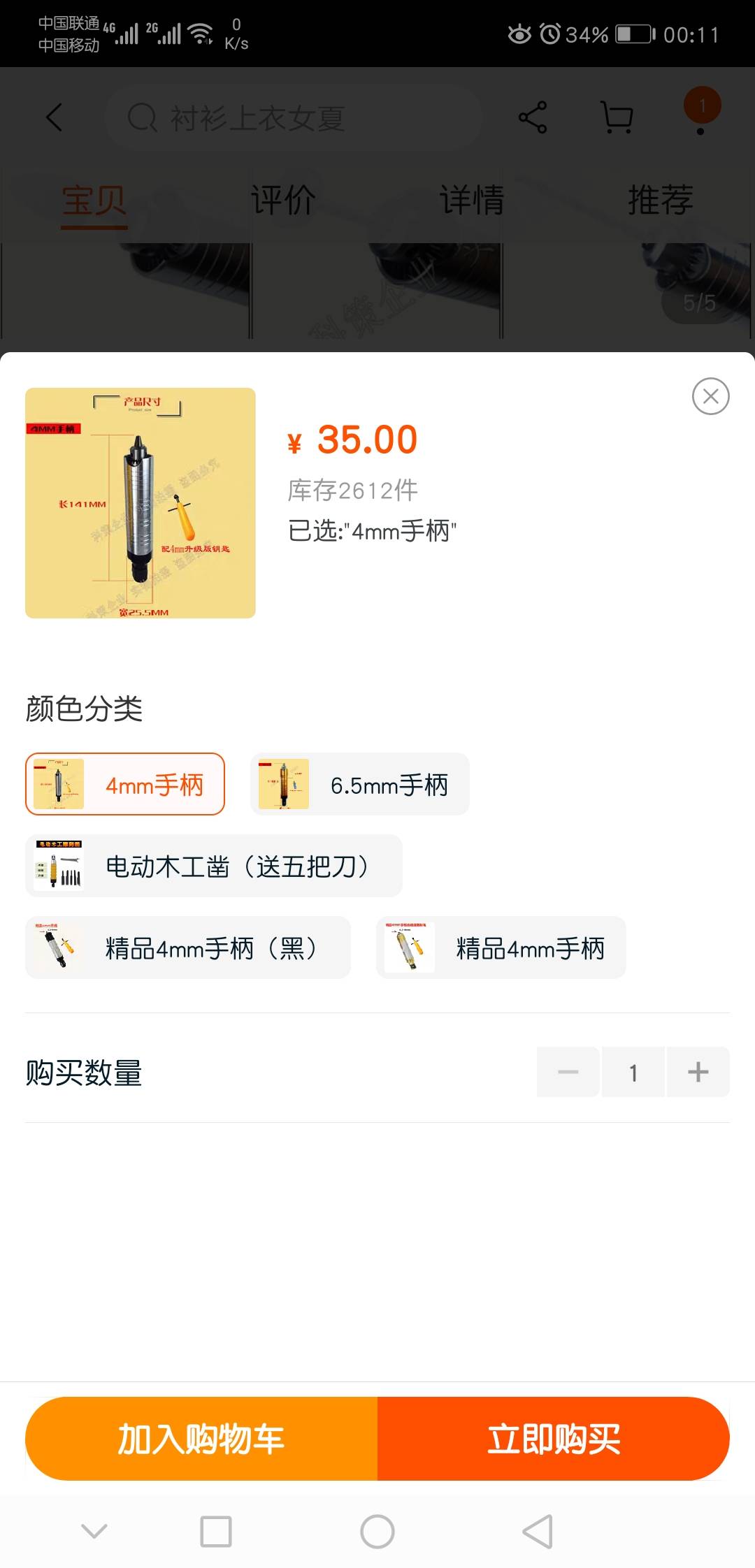Increase purchase quantity with plus button

pyautogui.click(x=698, y=1072)
